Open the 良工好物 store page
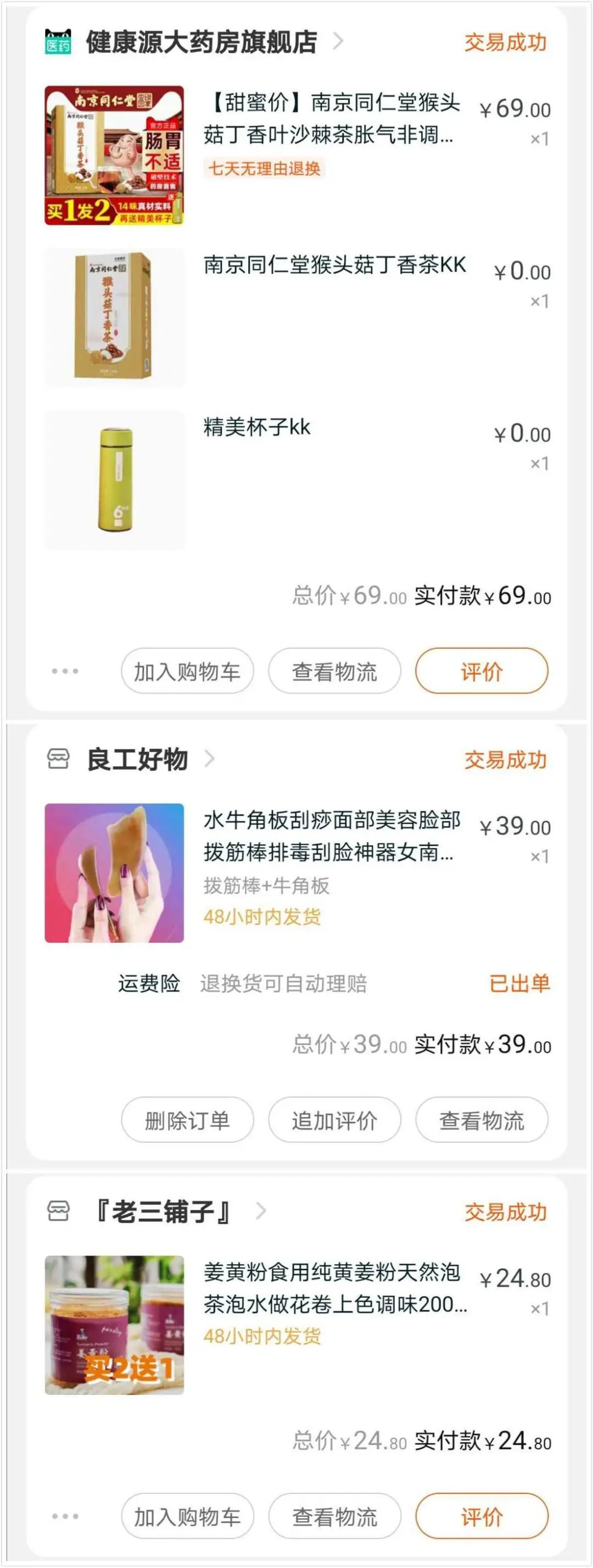 pyautogui.click(x=137, y=760)
